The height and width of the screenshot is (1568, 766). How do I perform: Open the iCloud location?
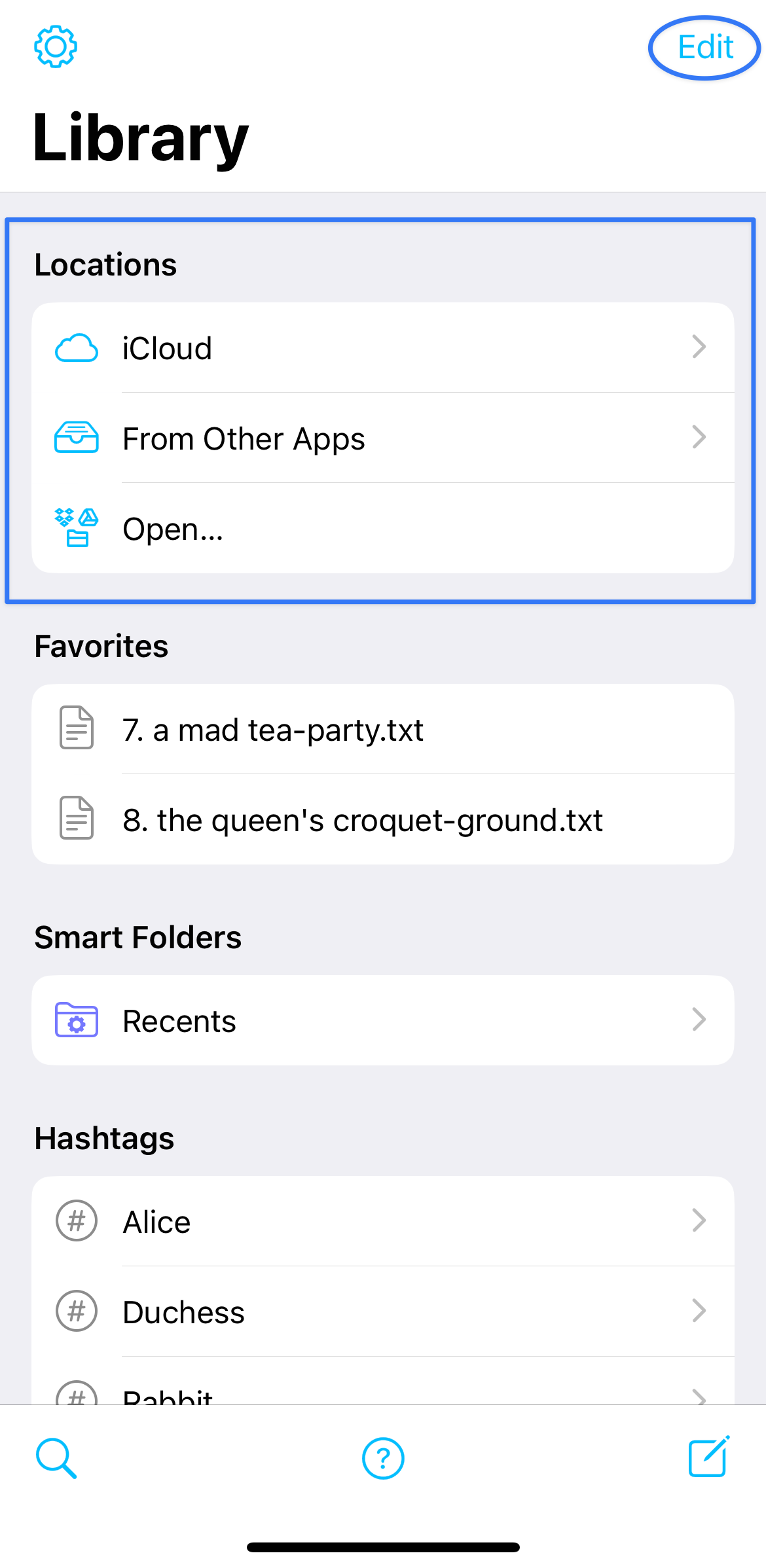pos(382,347)
